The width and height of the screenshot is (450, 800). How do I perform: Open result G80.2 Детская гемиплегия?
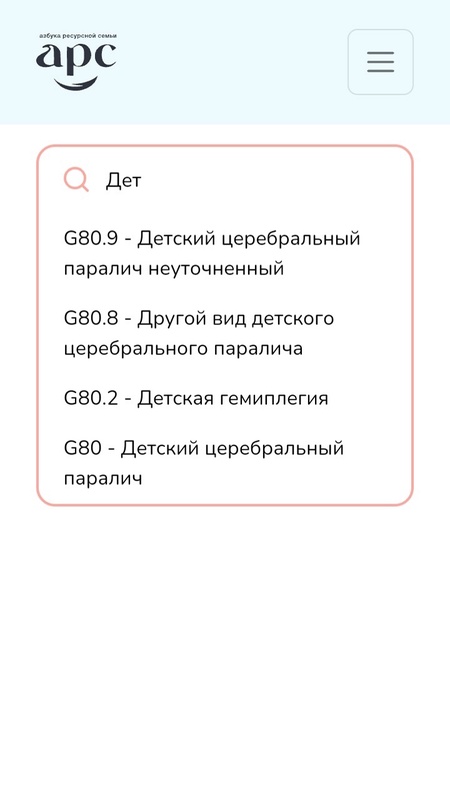tap(224, 398)
